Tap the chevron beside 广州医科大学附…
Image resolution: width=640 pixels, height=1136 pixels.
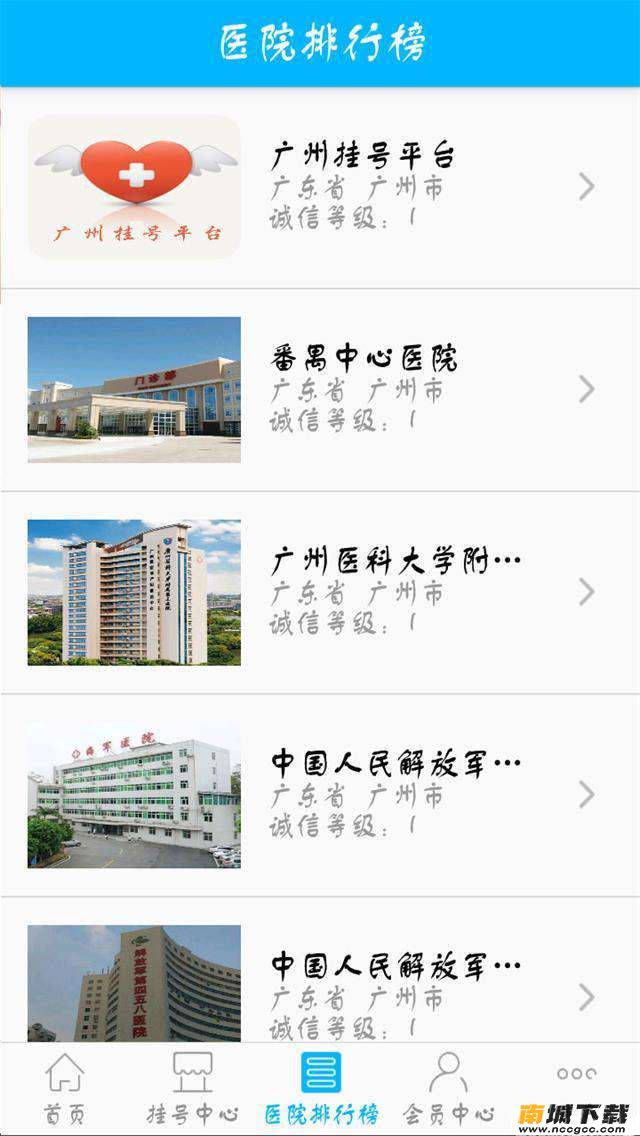587,593
